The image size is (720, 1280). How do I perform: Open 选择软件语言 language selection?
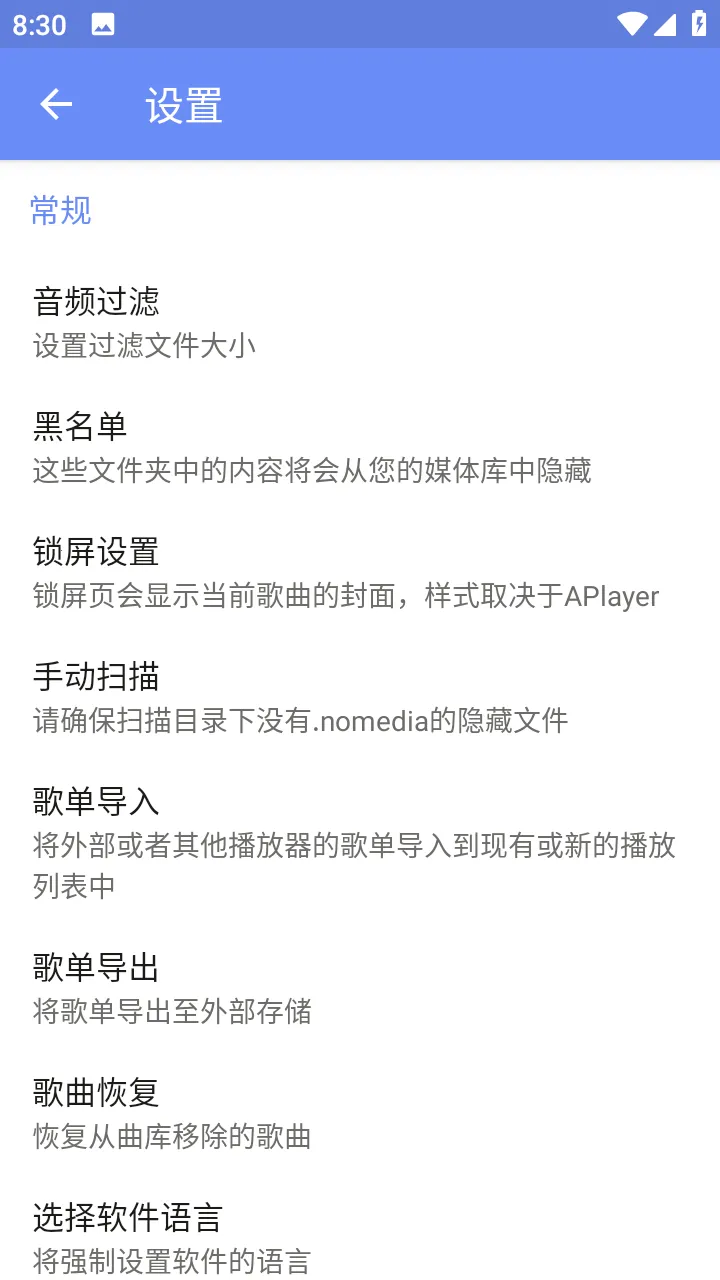127,1218
